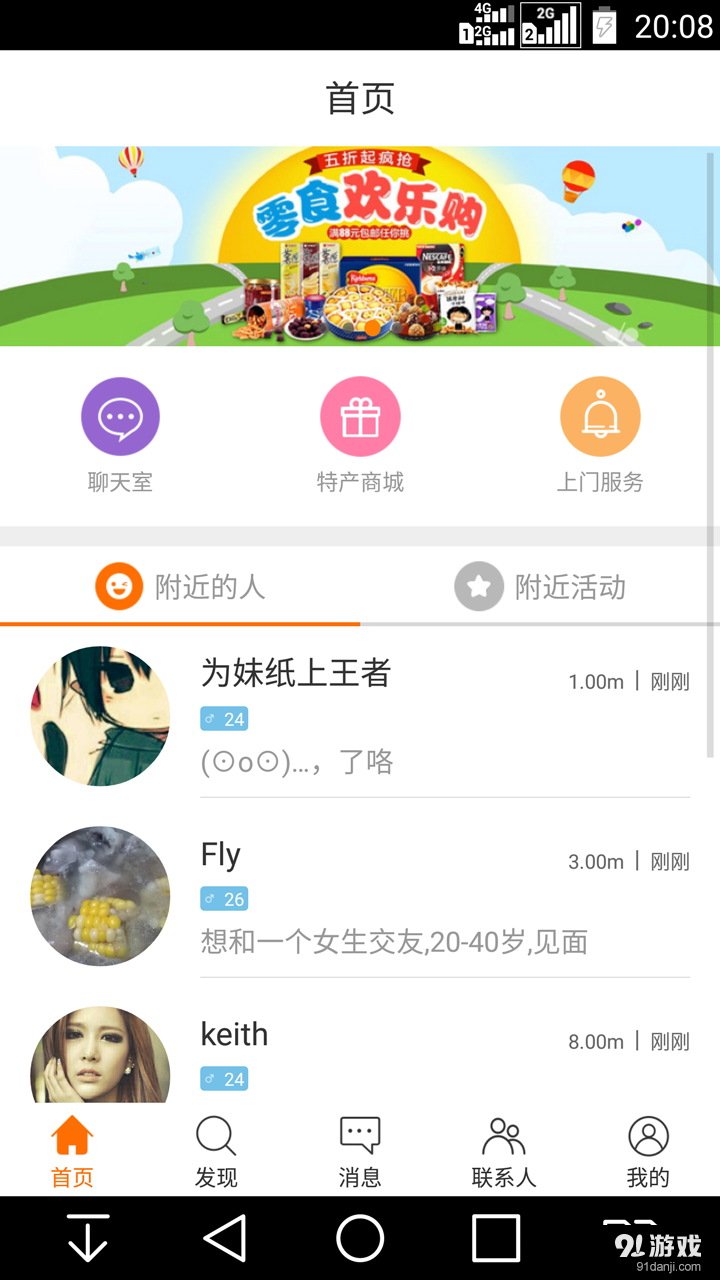Open the 我的 profile tab

coord(648,1150)
